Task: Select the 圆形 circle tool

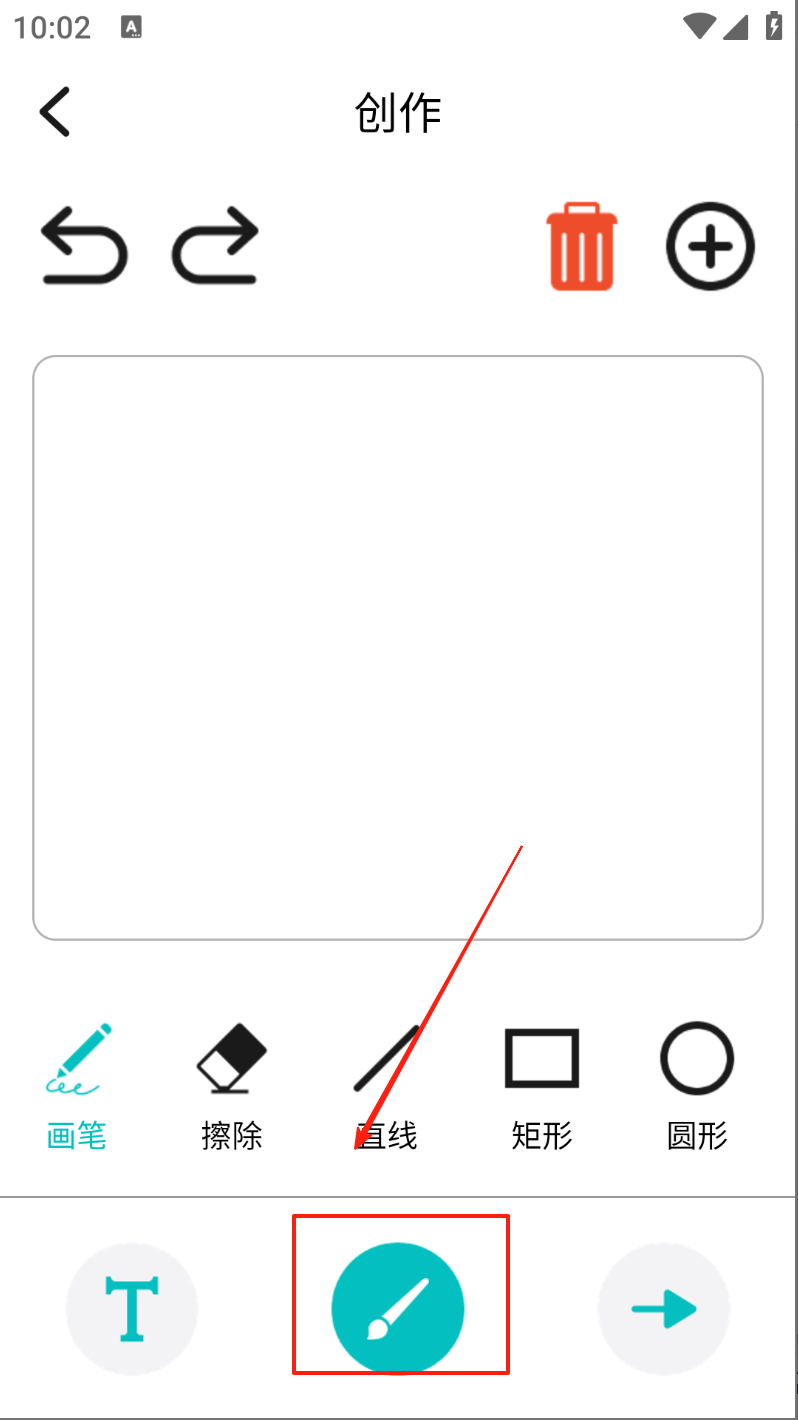Action: [697, 1087]
